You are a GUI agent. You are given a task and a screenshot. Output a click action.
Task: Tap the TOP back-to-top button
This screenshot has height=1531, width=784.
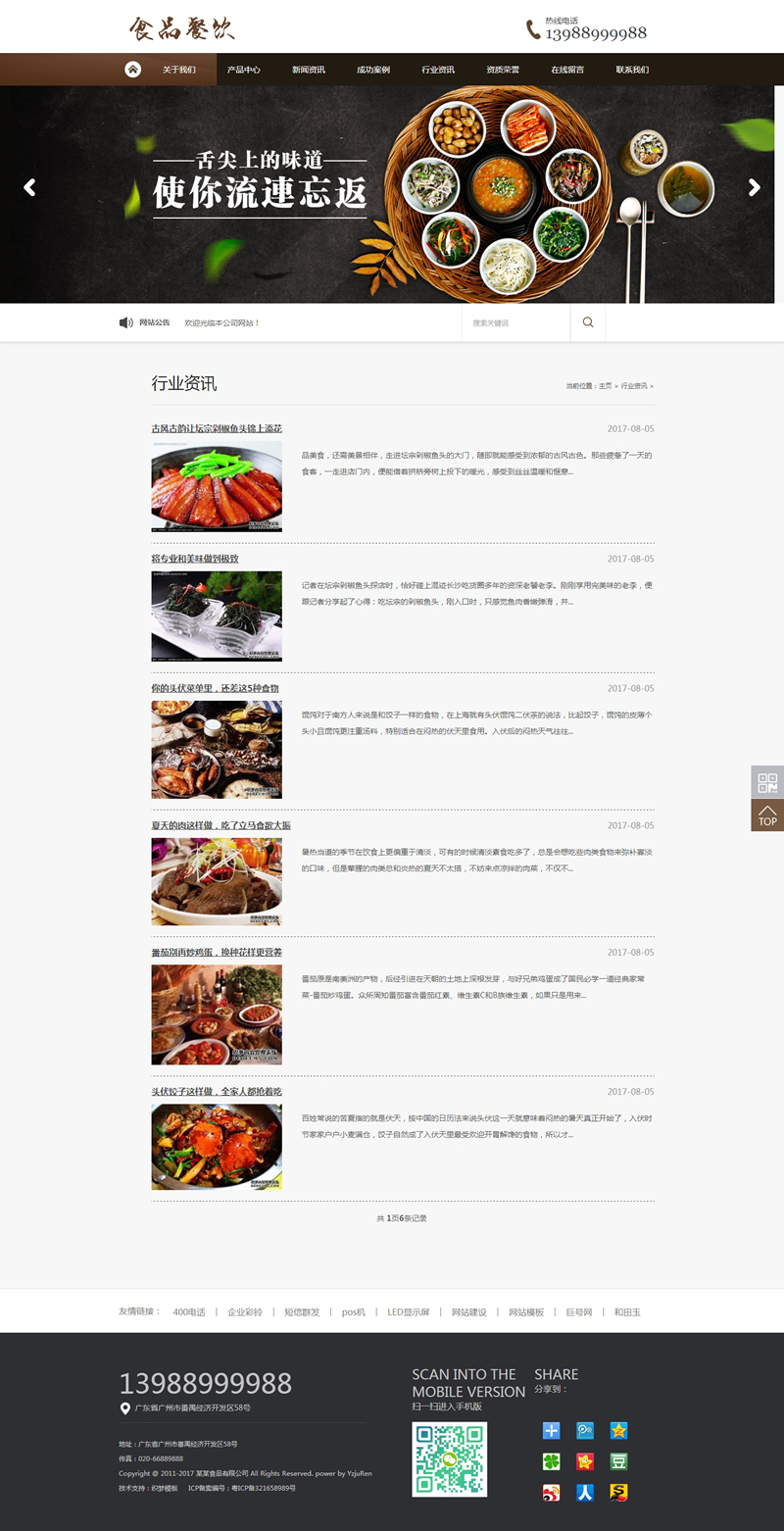[x=767, y=815]
